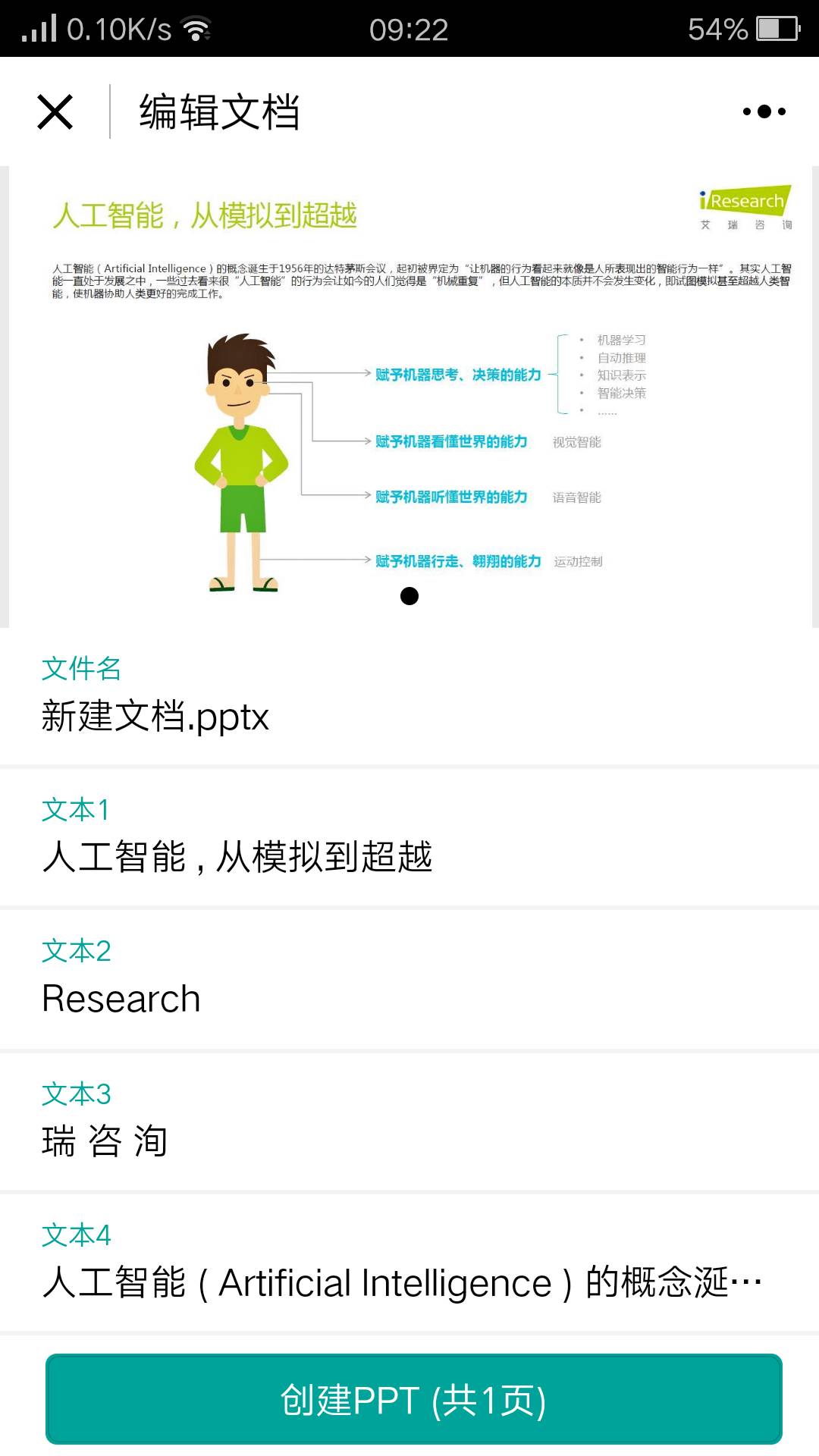The width and height of the screenshot is (819, 1456).
Task: Tap the 创建PPT (共1页) button
Action: pyautogui.click(x=413, y=1399)
